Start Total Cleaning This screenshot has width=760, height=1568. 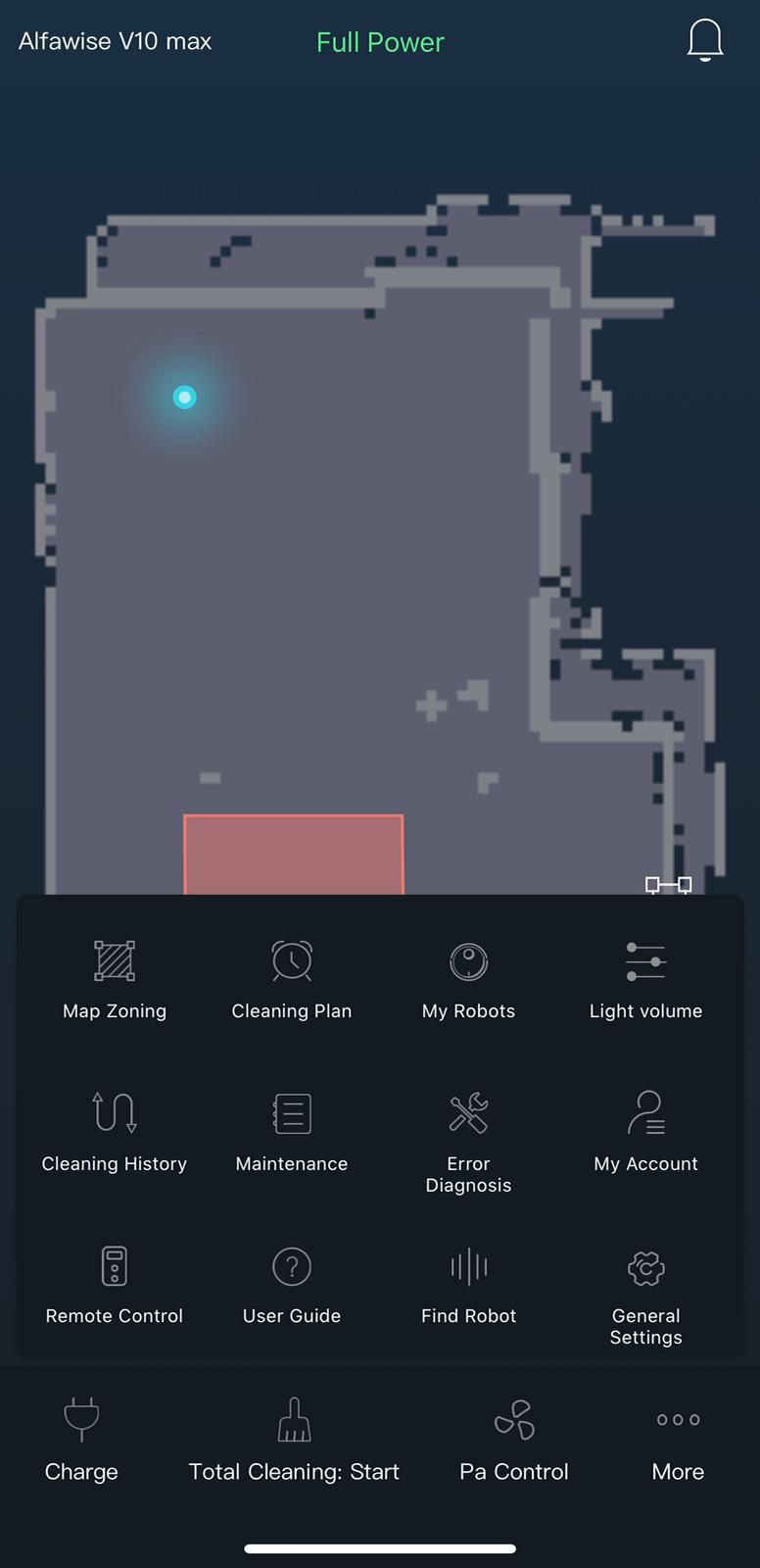click(294, 1441)
